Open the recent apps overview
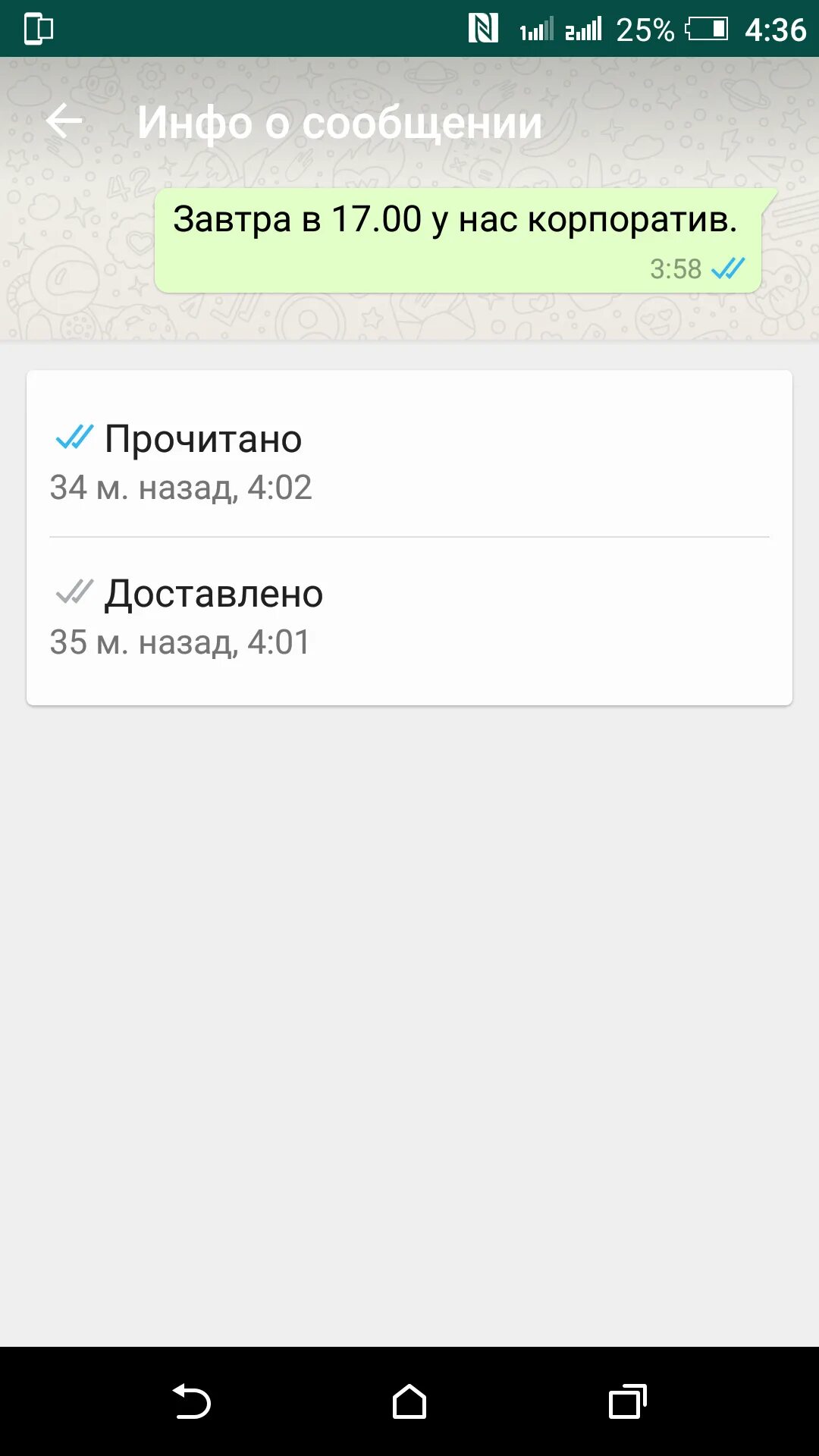Image resolution: width=819 pixels, height=1456 pixels. click(627, 1401)
